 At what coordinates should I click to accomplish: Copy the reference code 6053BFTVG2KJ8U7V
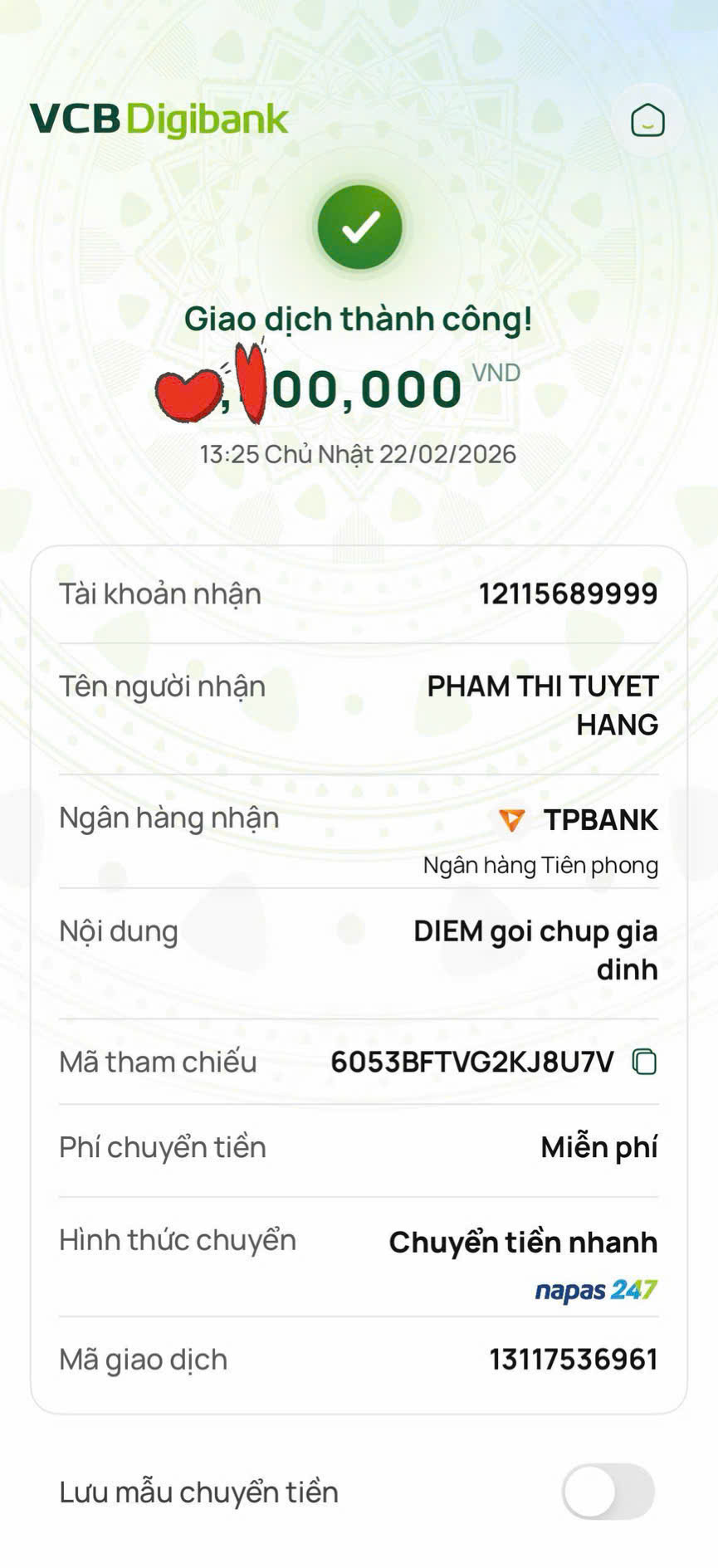tap(644, 1061)
